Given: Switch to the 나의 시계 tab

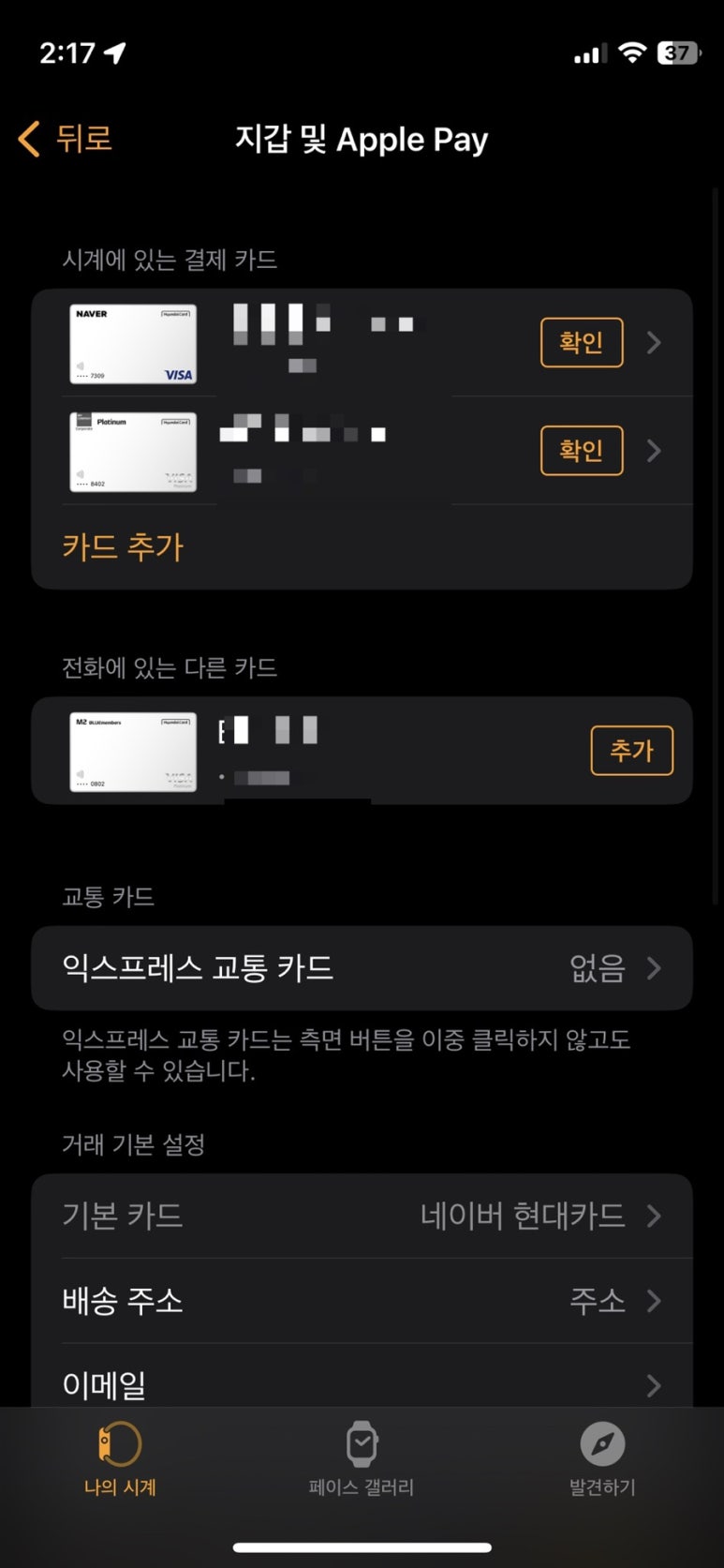Looking at the screenshot, I should (x=120, y=1458).
